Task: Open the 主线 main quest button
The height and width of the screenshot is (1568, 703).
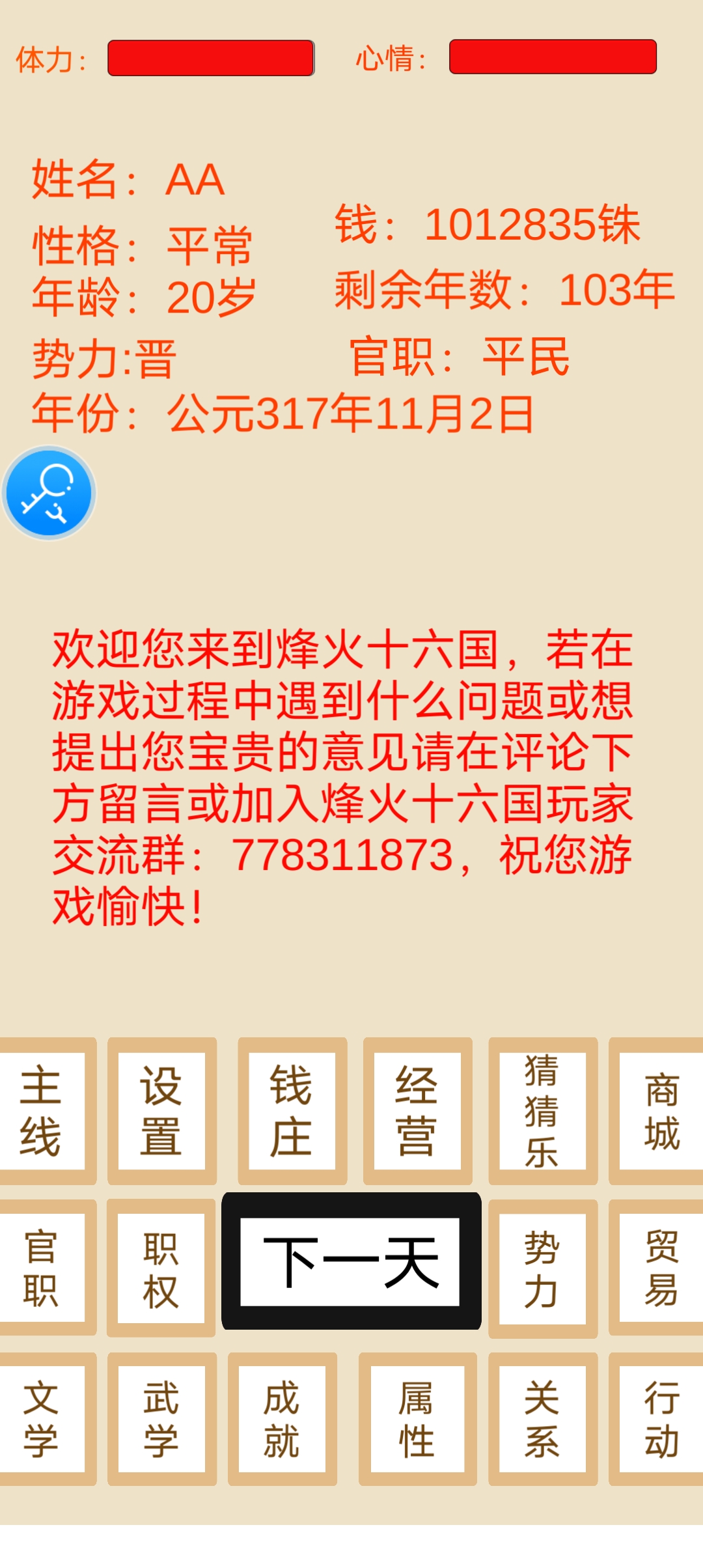Action: pyautogui.click(x=42, y=1111)
